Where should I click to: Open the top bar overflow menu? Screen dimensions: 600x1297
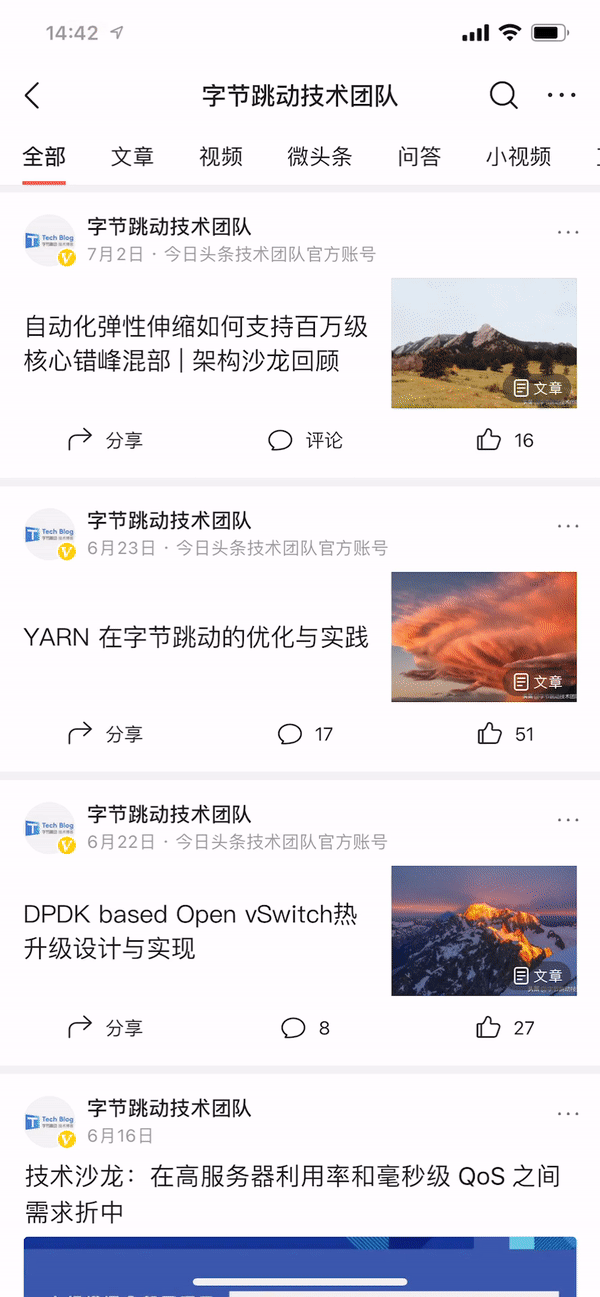click(x=562, y=96)
